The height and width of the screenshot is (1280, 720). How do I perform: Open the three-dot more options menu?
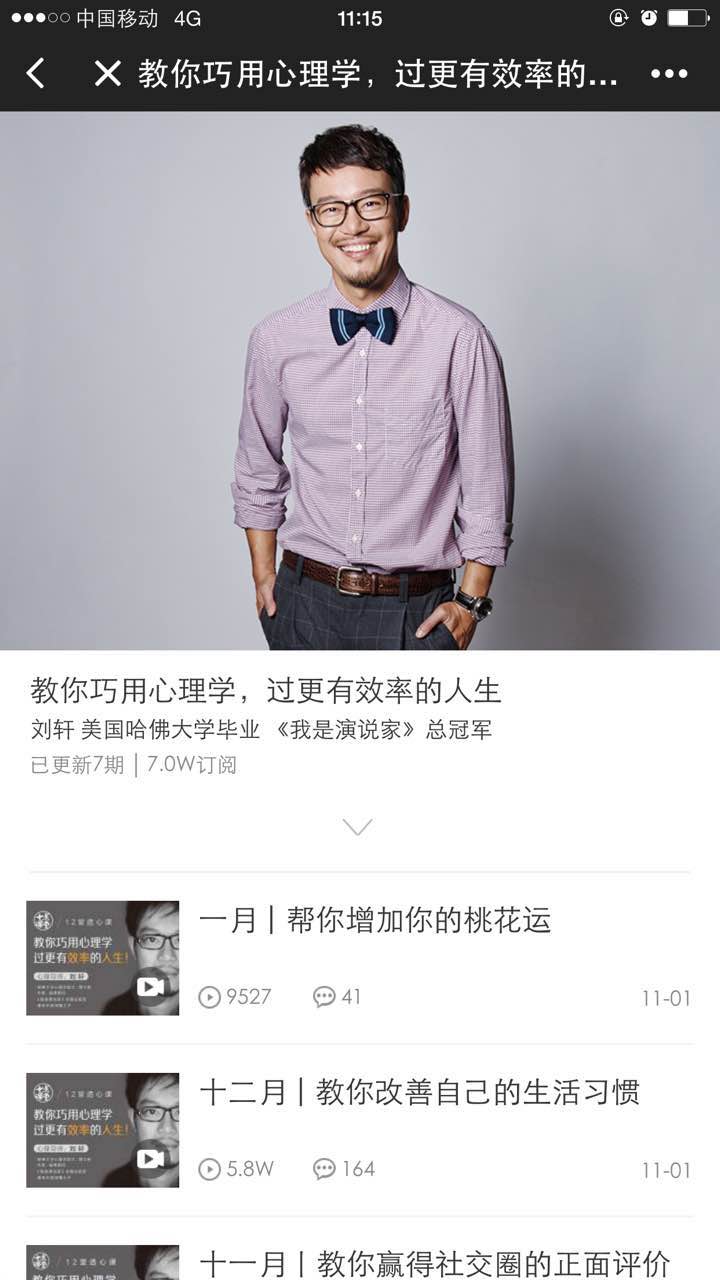coord(669,73)
